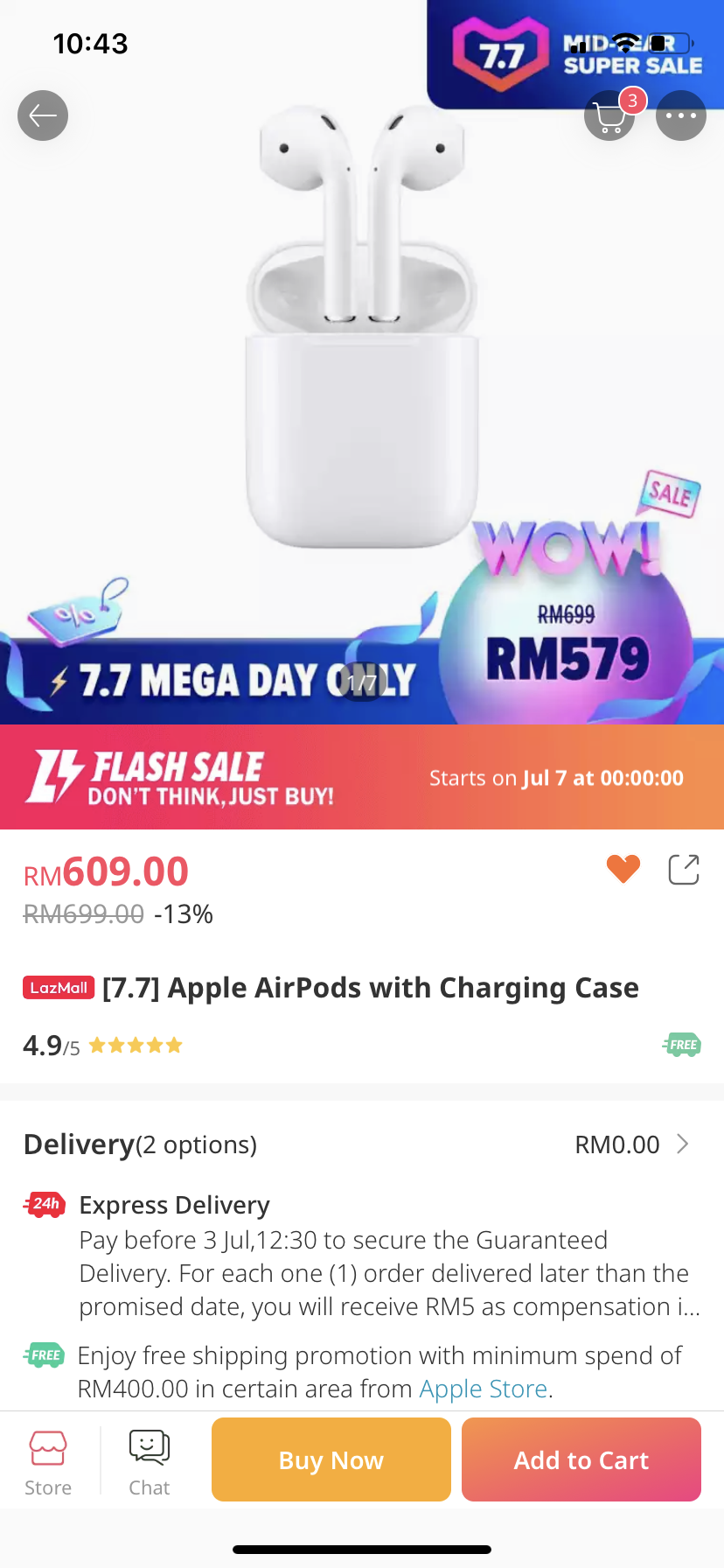Open the 4.9 star ratings

(x=103, y=1045)
